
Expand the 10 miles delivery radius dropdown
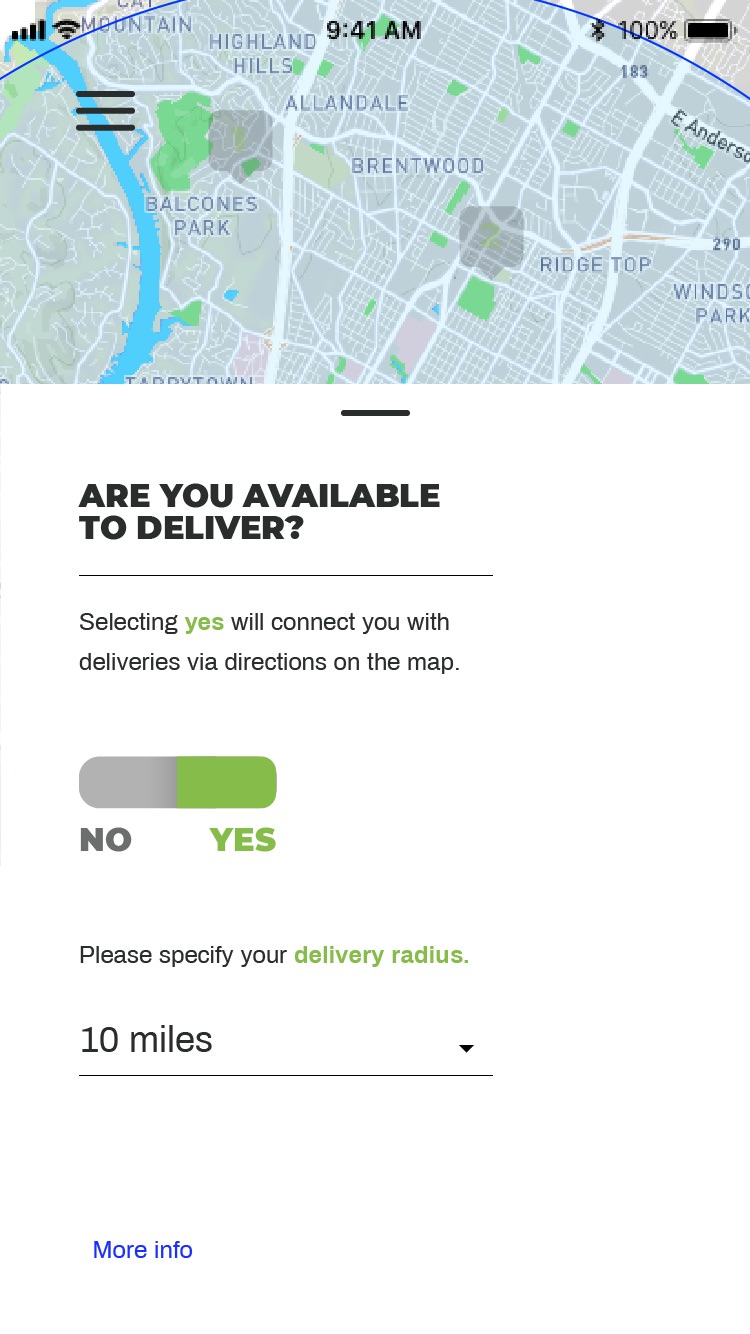[x=286, y=1042]
